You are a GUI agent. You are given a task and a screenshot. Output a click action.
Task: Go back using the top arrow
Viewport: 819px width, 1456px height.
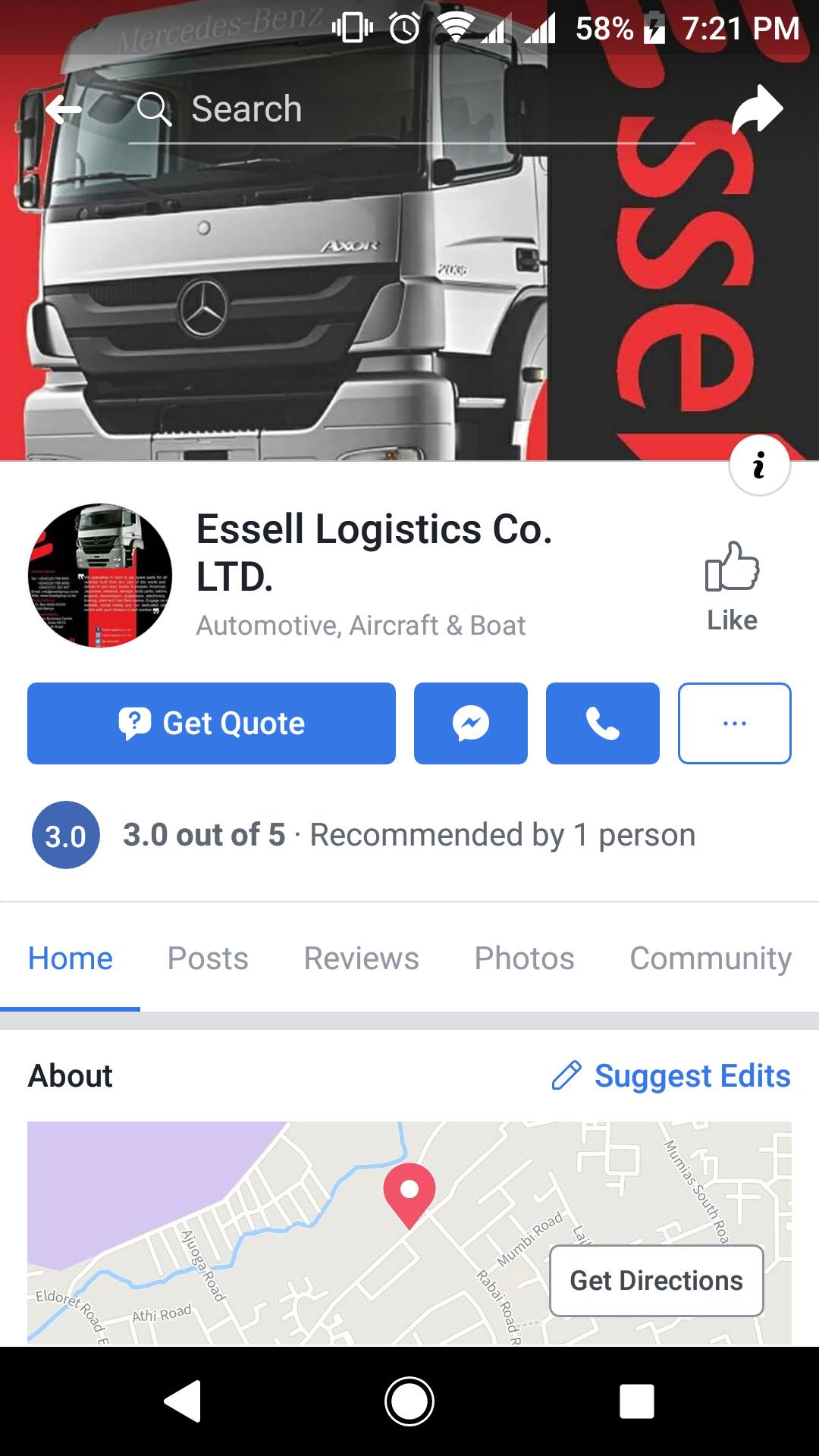tap(64, 111)
